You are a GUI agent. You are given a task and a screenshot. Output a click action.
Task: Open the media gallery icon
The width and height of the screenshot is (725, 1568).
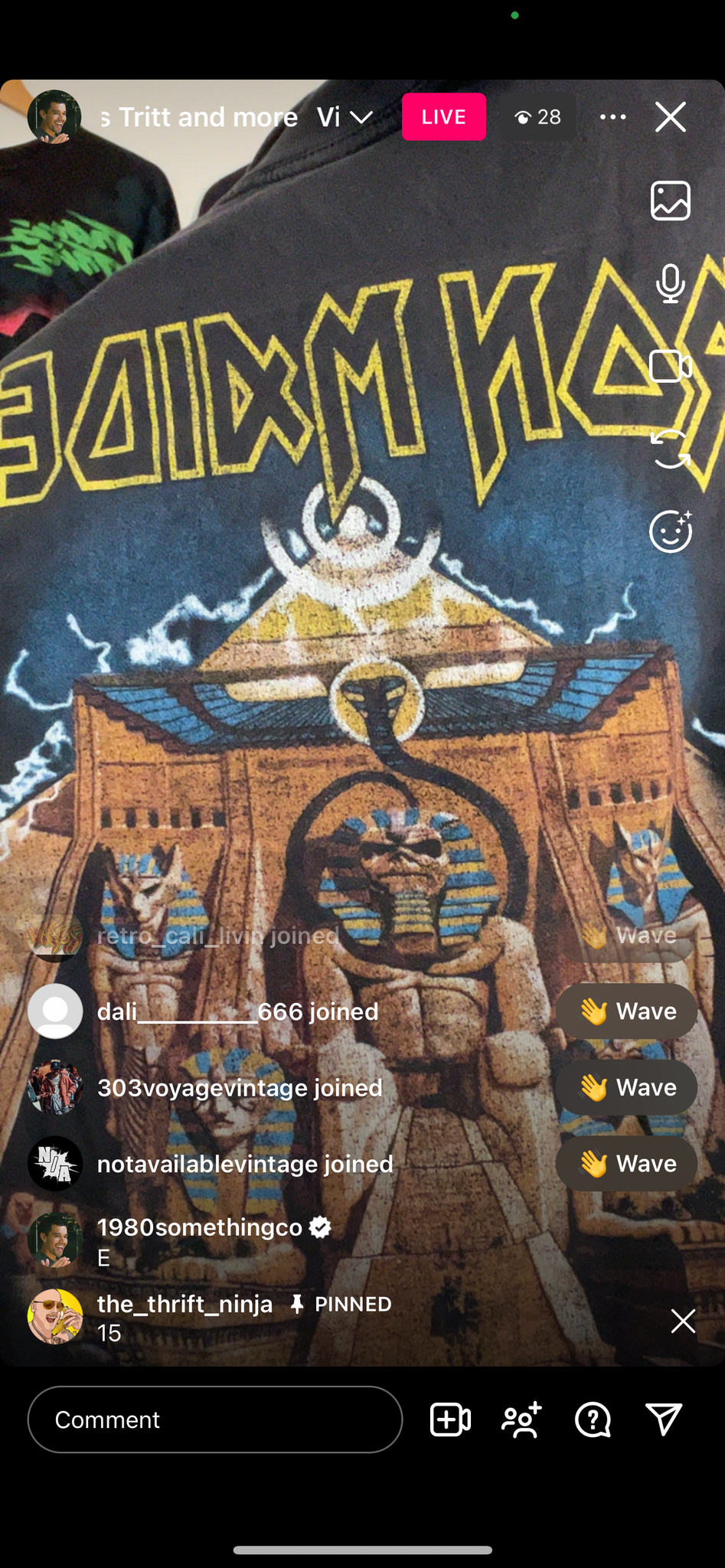[670, 201]
